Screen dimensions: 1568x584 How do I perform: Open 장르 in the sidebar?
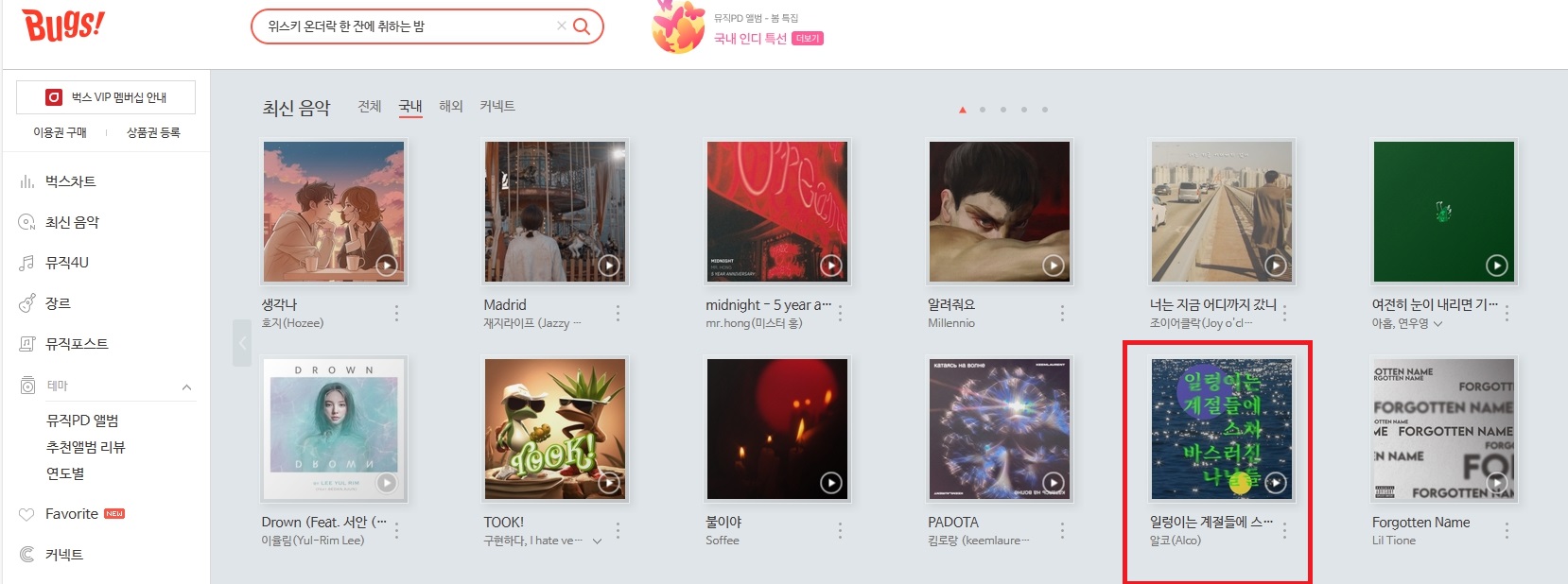[58, 303]
